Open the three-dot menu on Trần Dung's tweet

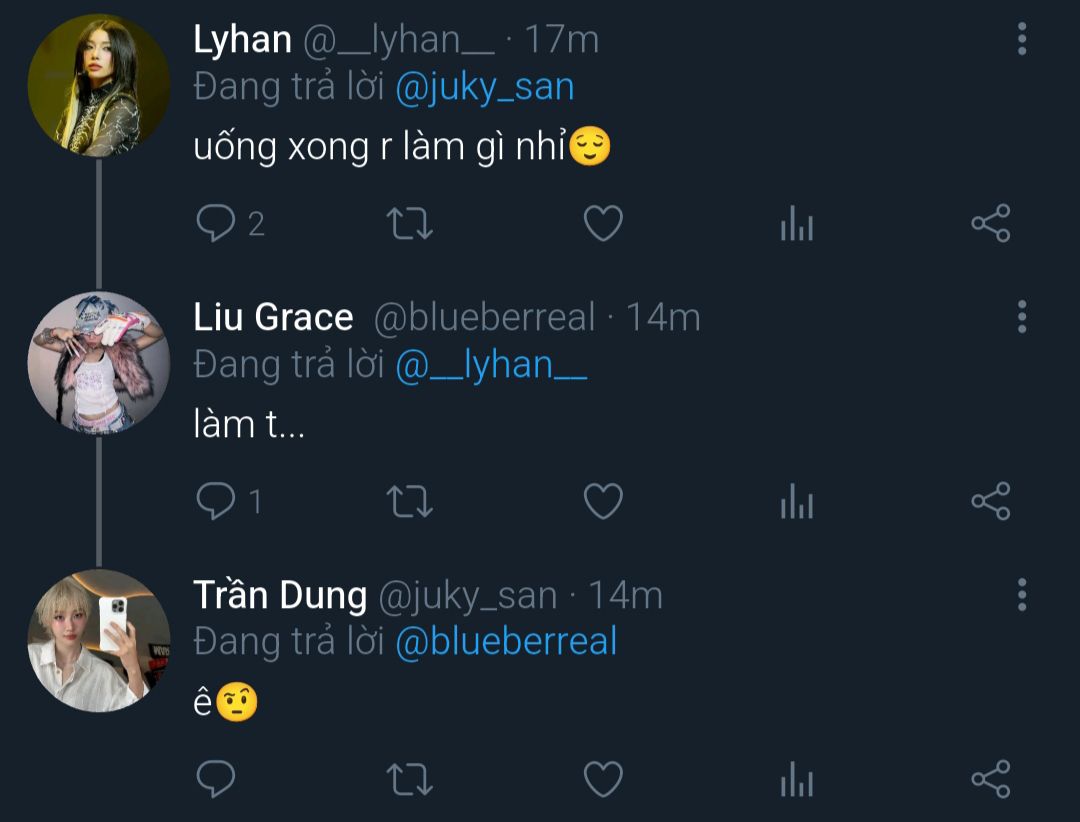pos(1021,594)
